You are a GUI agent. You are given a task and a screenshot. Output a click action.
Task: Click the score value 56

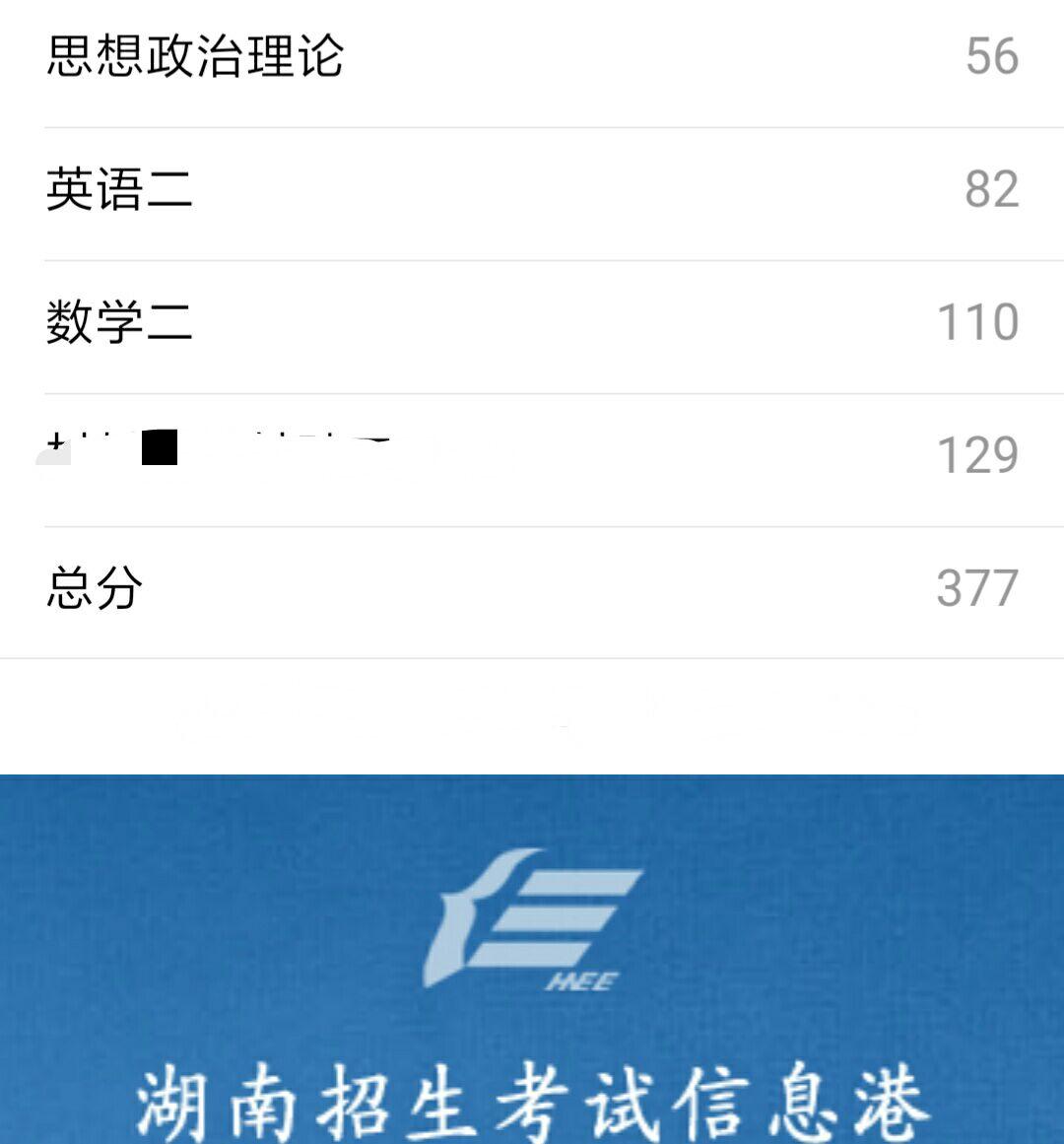(992, 56)
